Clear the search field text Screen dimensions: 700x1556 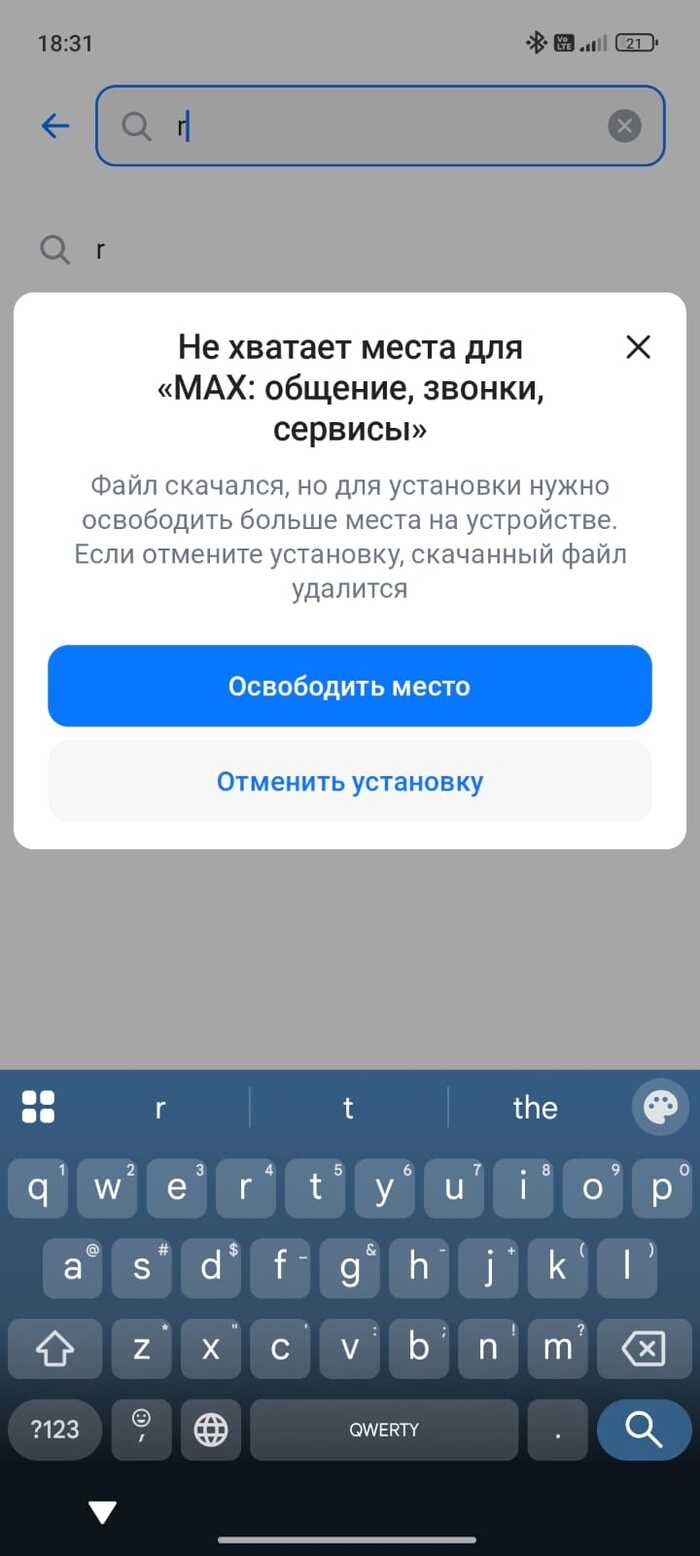pos(624,126)
